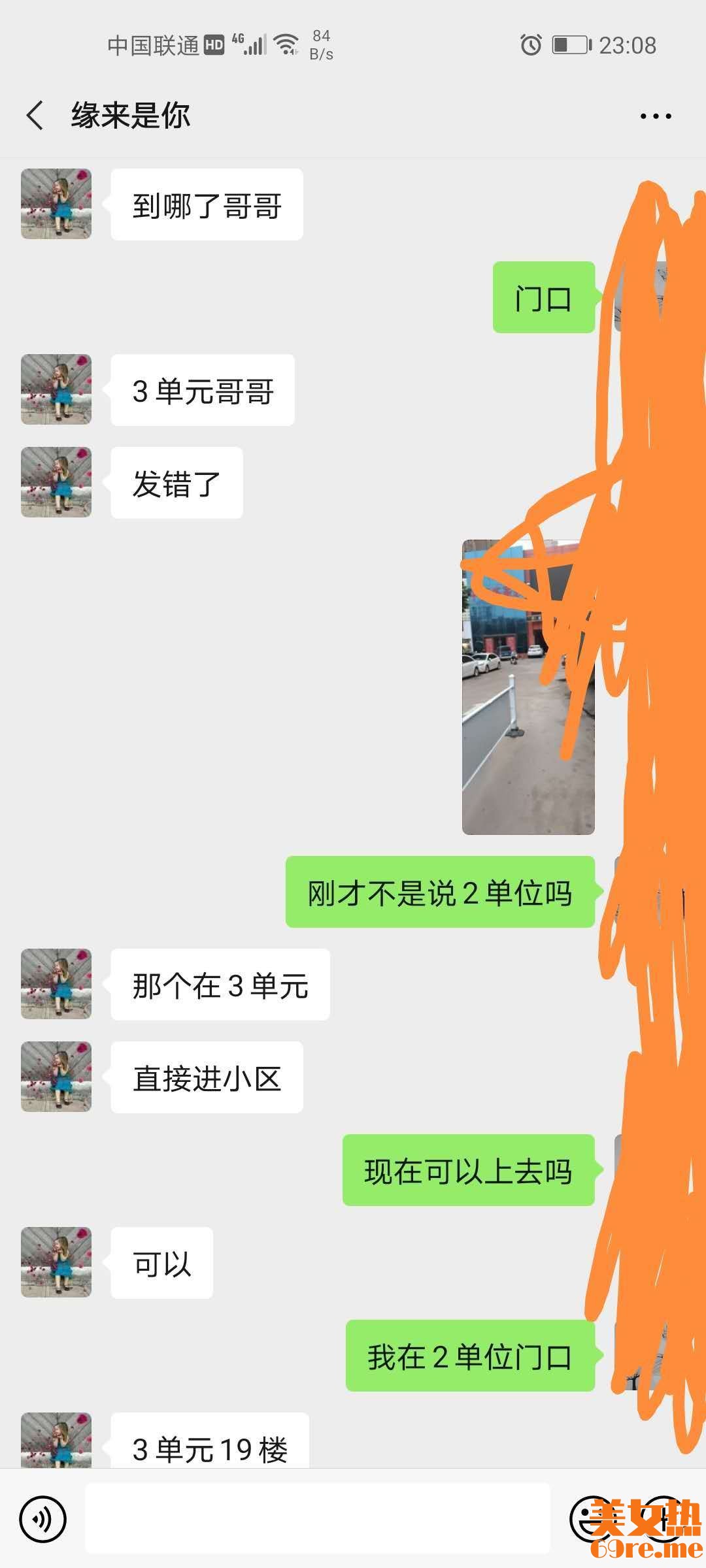Viewport: 706px width, 1568px height.
Task: Open contact avatar beside 到哪了哥哥
Action: (x=56, y=204)
